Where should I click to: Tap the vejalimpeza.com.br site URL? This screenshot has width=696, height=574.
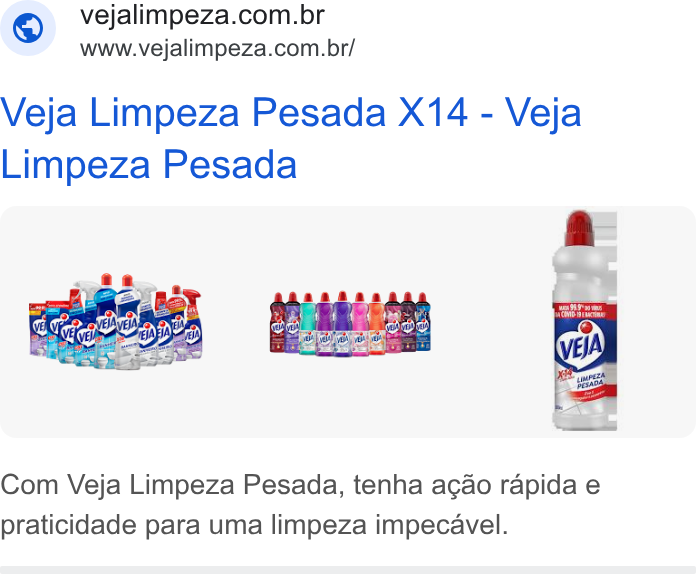point(218,48)
